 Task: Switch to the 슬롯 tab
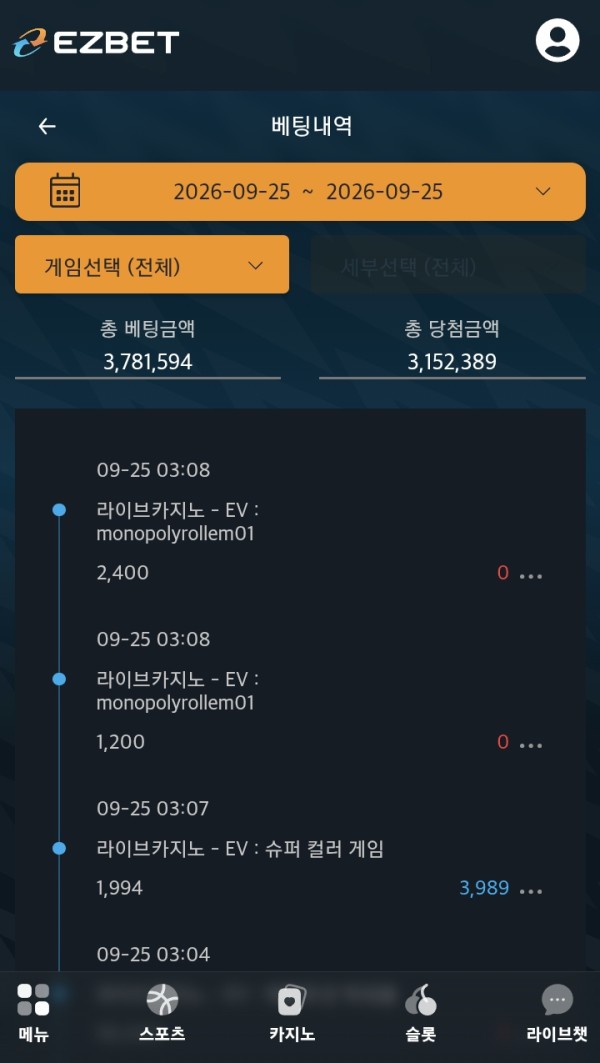tap(420, 1013)
